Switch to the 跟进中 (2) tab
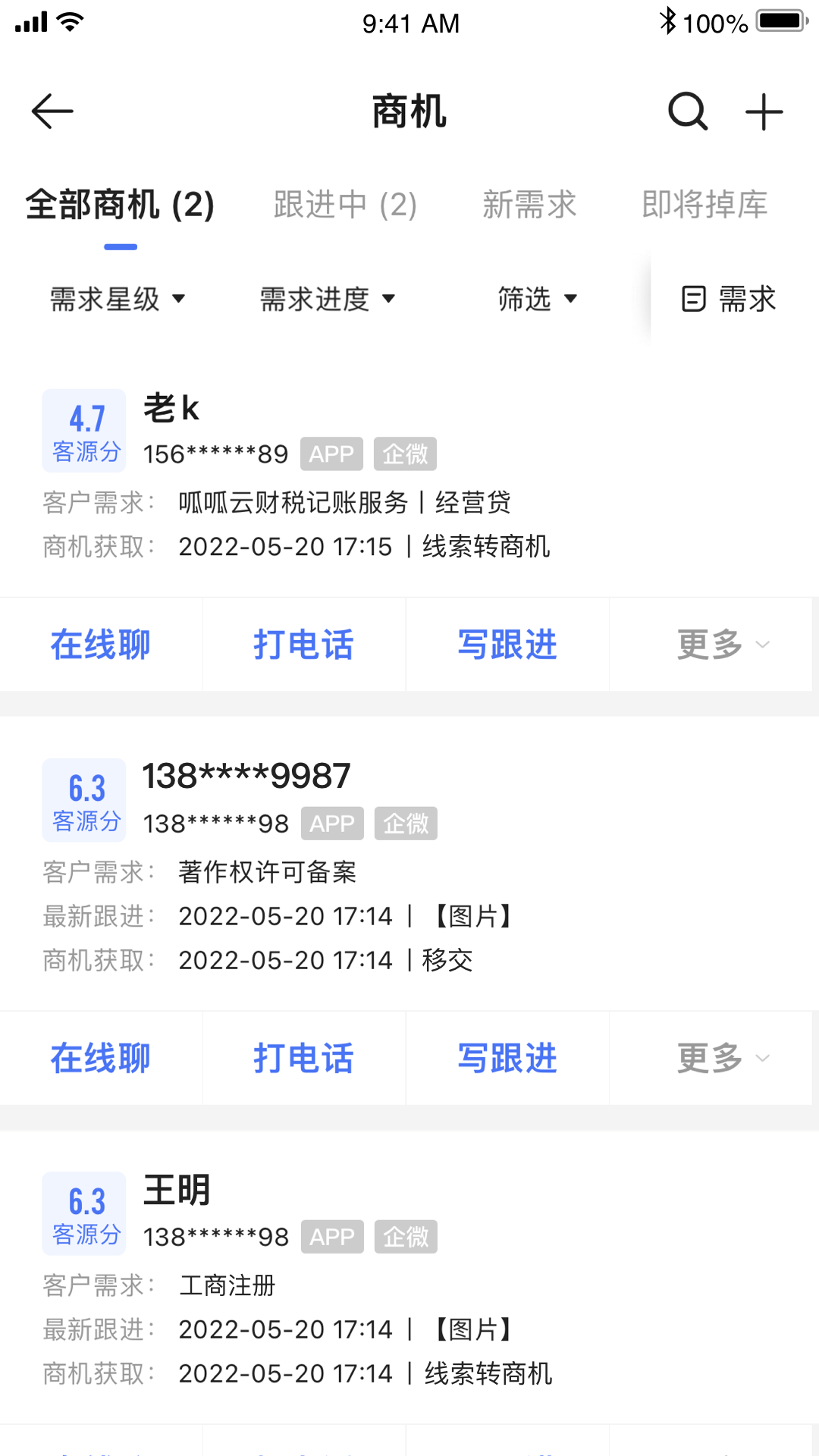This screenshot has height=1456, width=819. pos(345,205)
